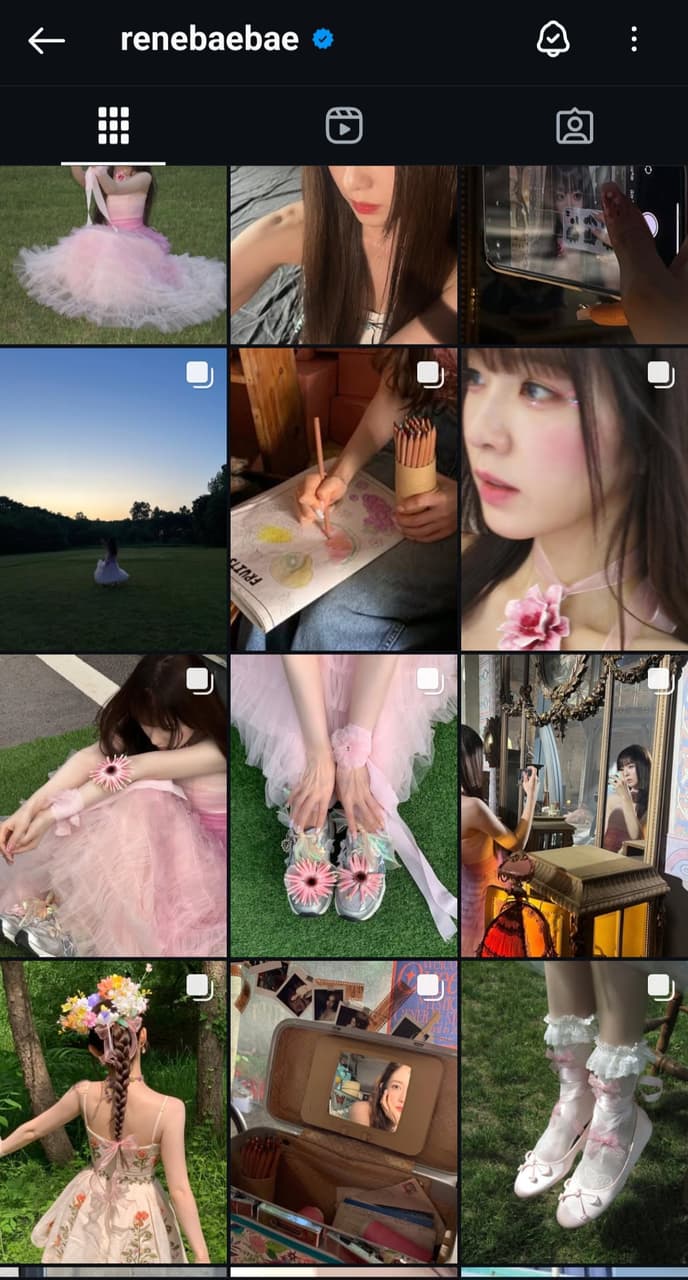This screenshot has height=1280, width=688.
Task: Open the vintage suitcase with mirror post
Action: [343, 1112]
